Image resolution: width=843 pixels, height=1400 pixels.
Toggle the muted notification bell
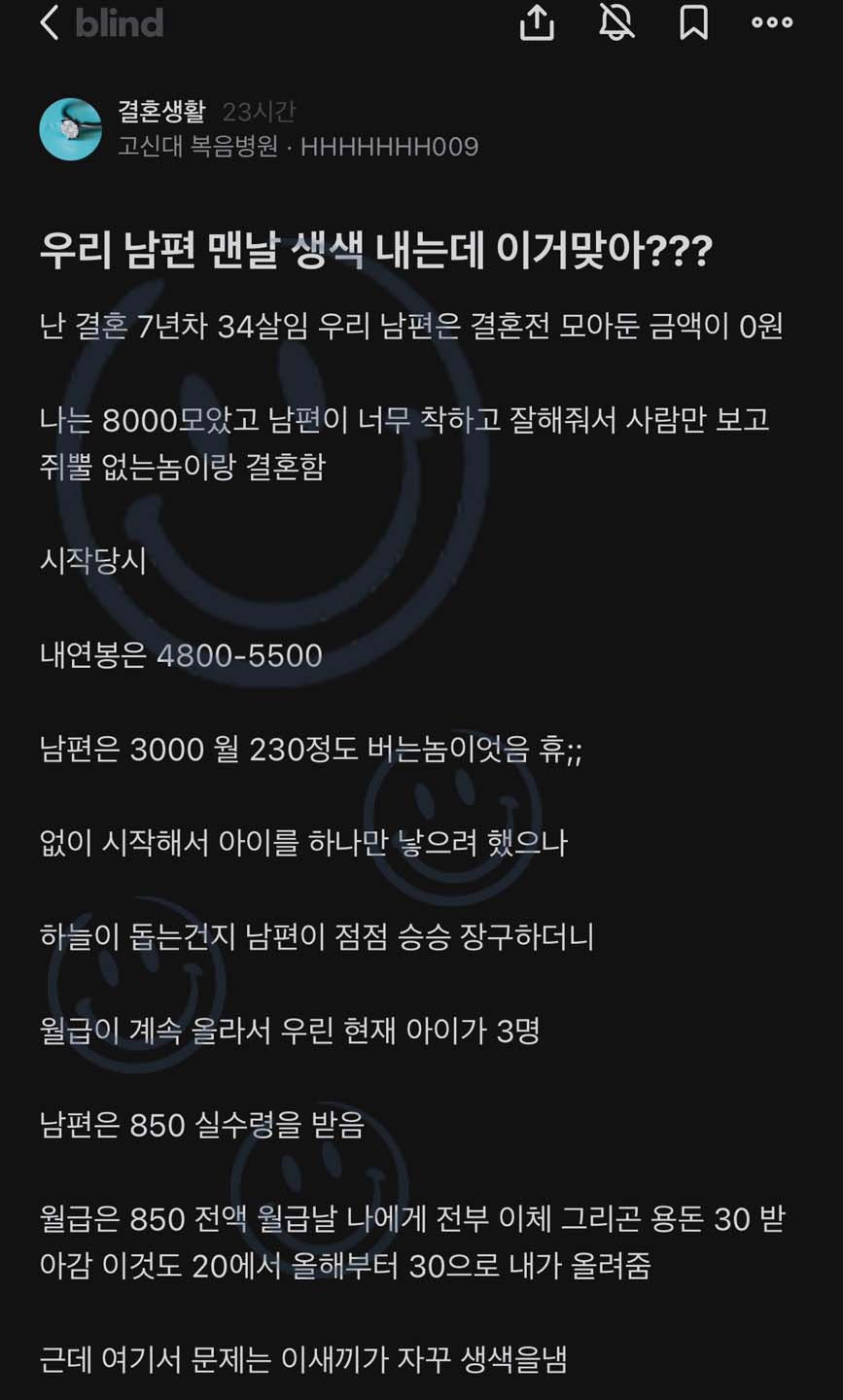(616, 22)
